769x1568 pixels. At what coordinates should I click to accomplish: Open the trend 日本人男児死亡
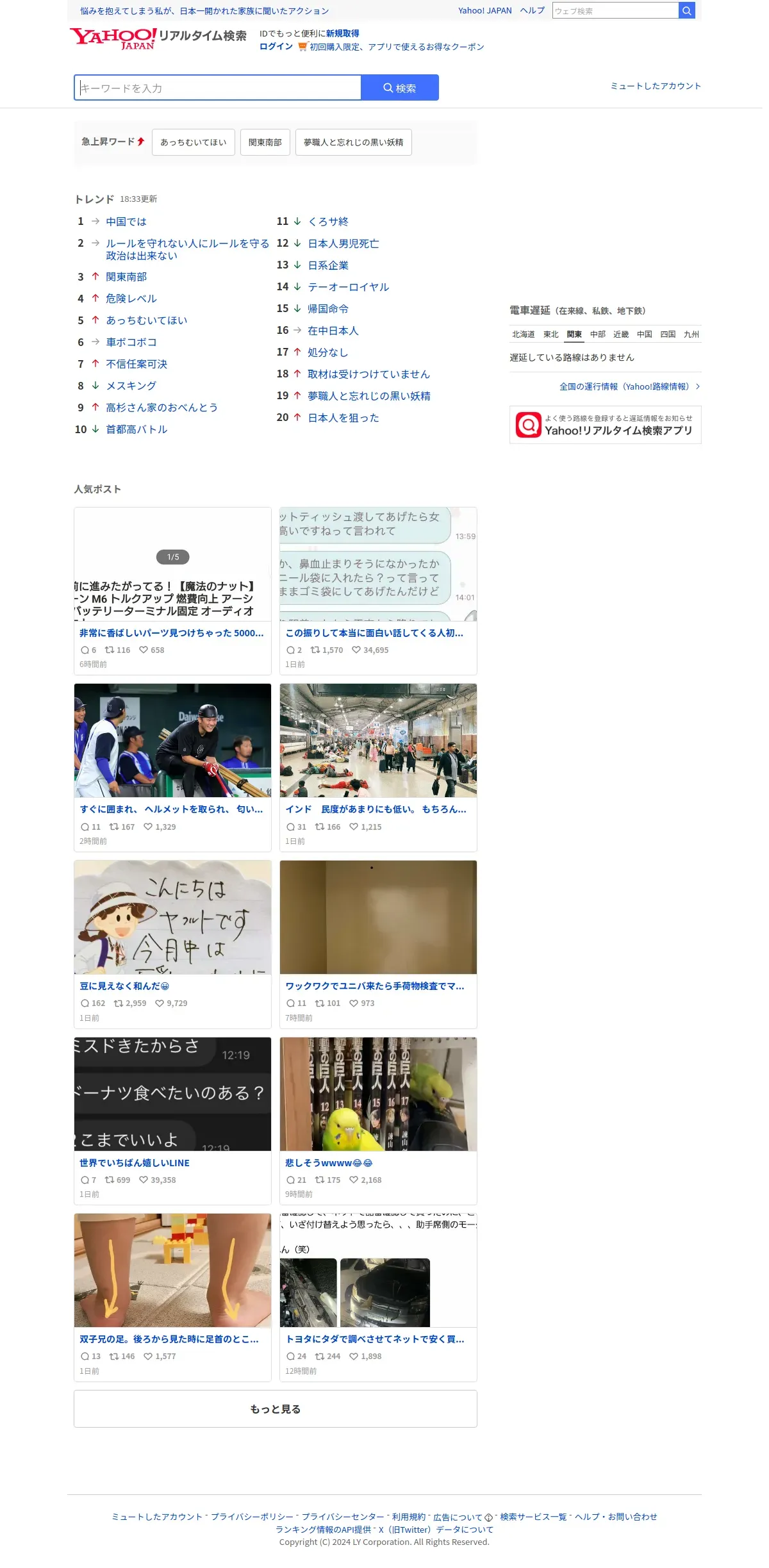coord(343,243)
